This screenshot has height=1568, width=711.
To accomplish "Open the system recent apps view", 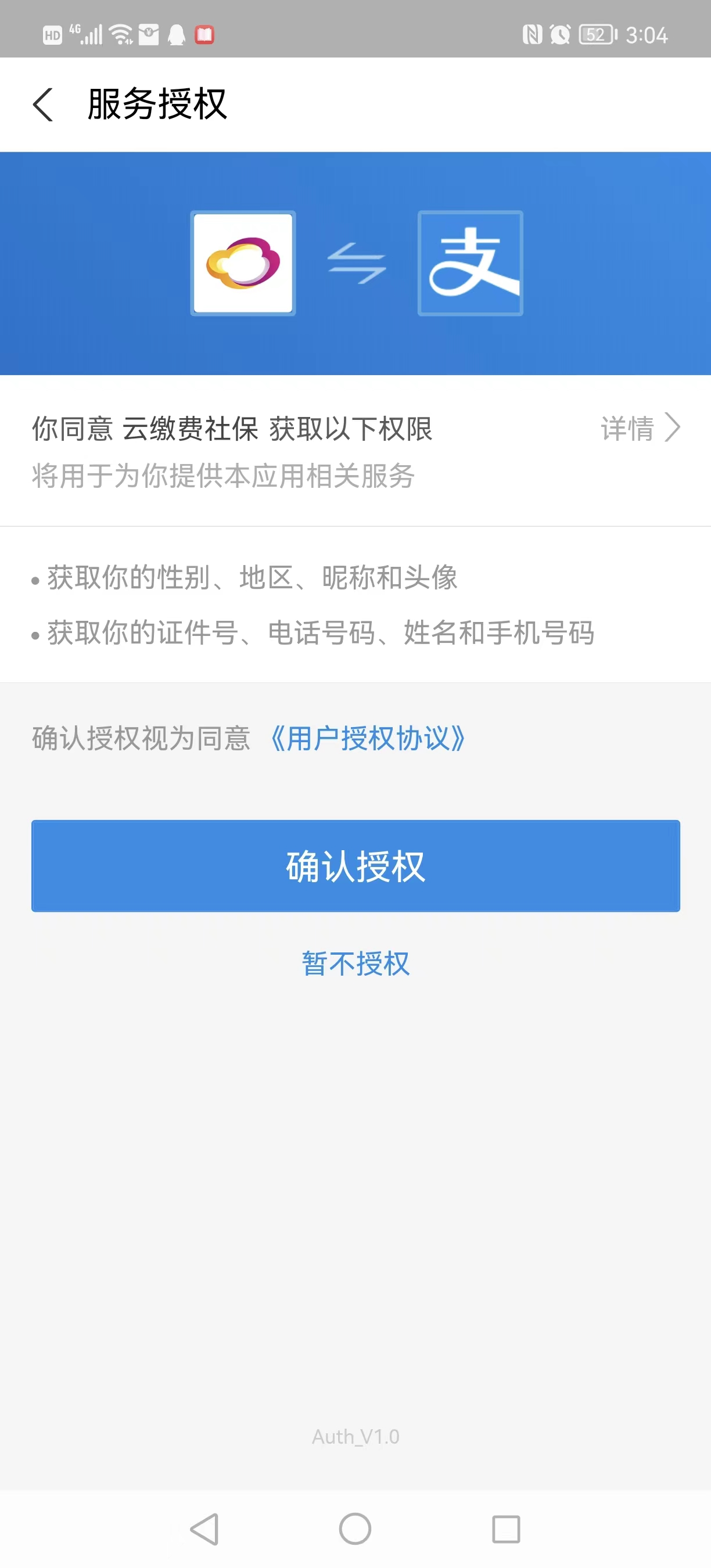I will (505, 1529).
